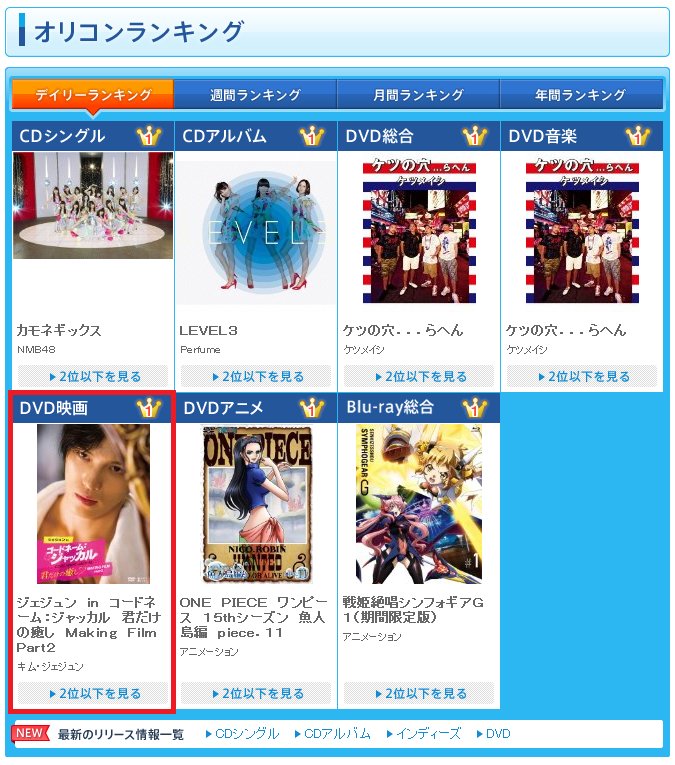The width and height of the screenshot is (675, 765).
Task: Select the 年間ランキング tab
Action: pyautogui.click(x=580, y=95)
